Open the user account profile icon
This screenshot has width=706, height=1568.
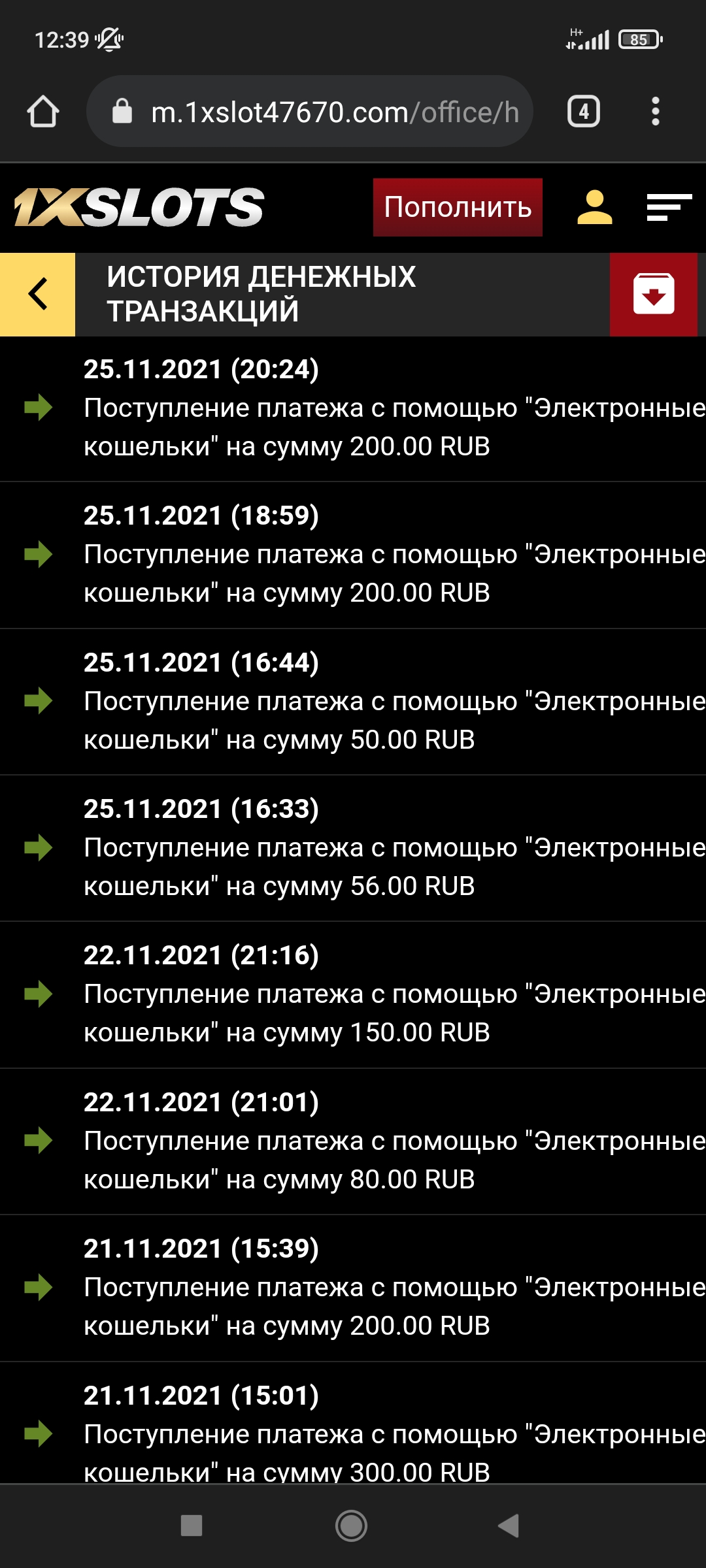tap(594, 207)
